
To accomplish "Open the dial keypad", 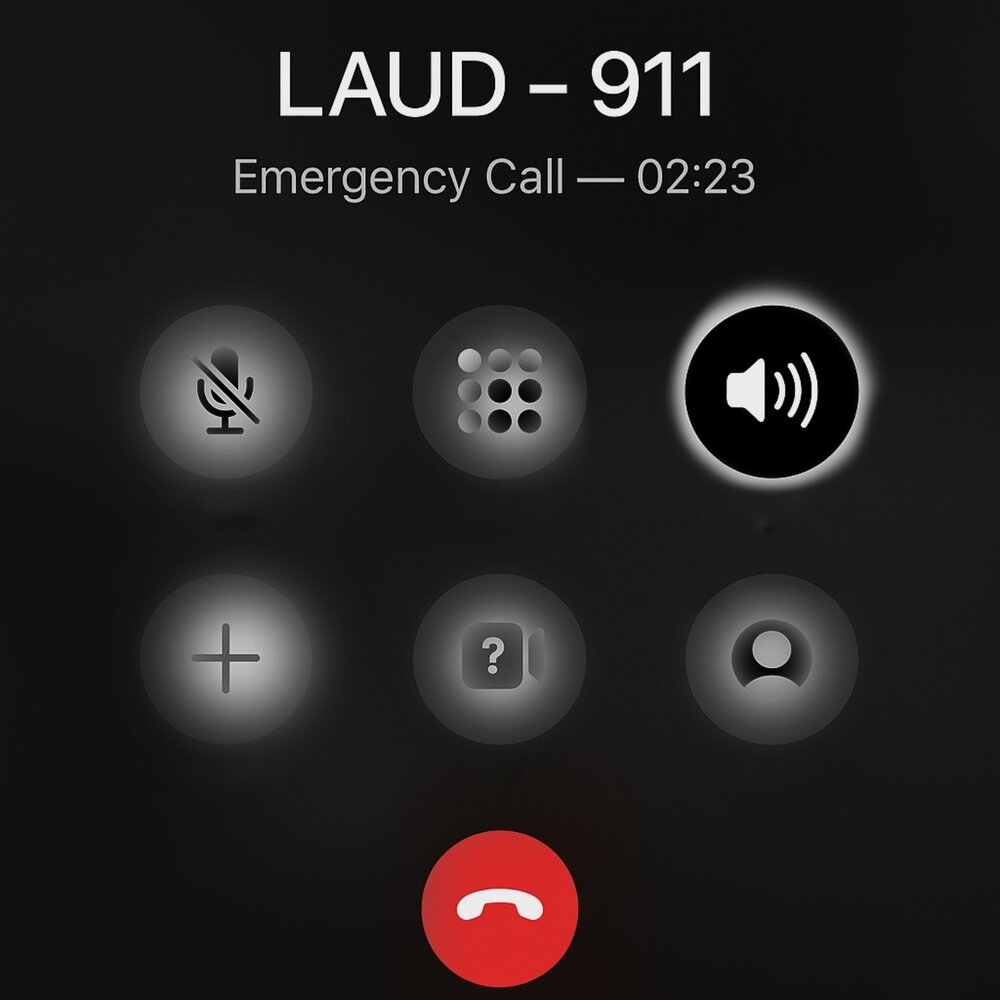I will 499,391.
